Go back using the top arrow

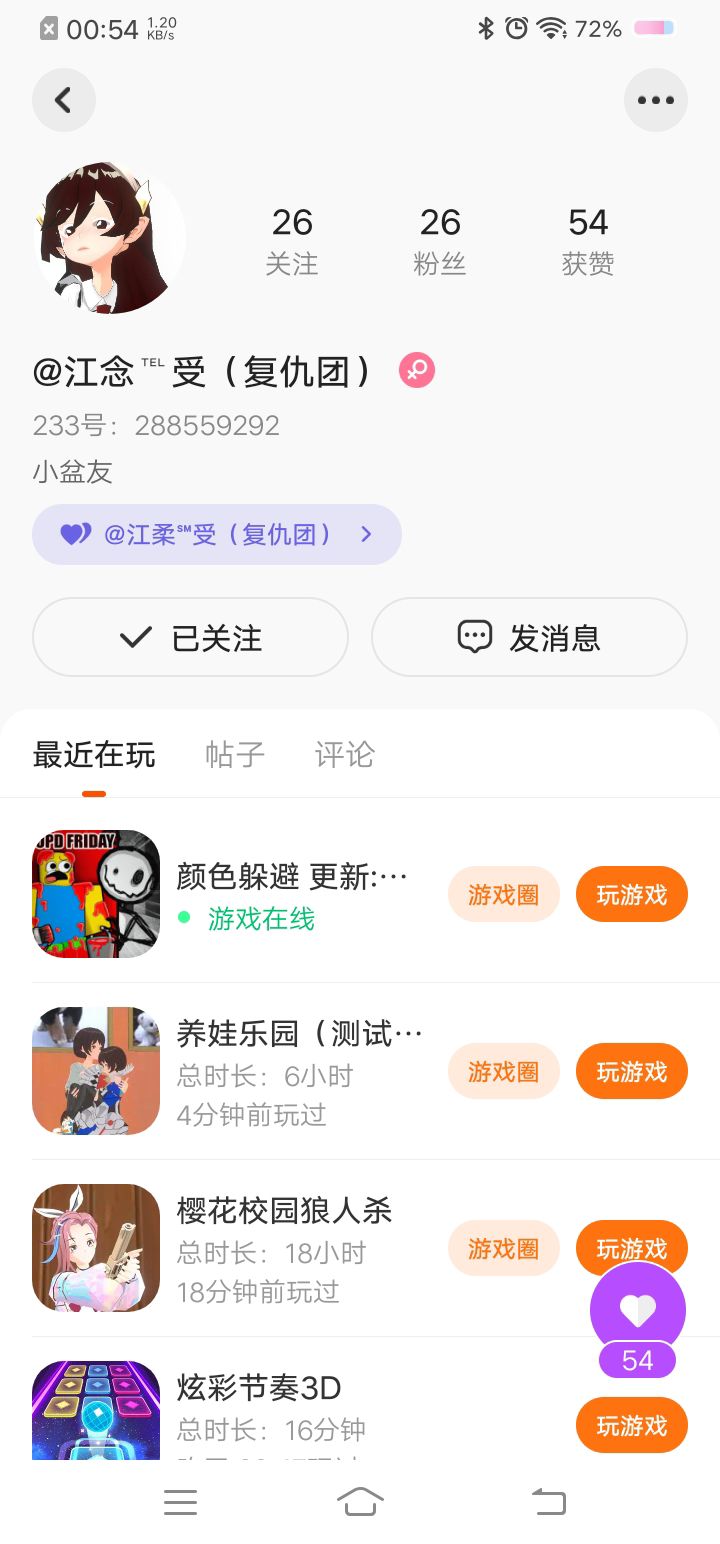(63, 100)
